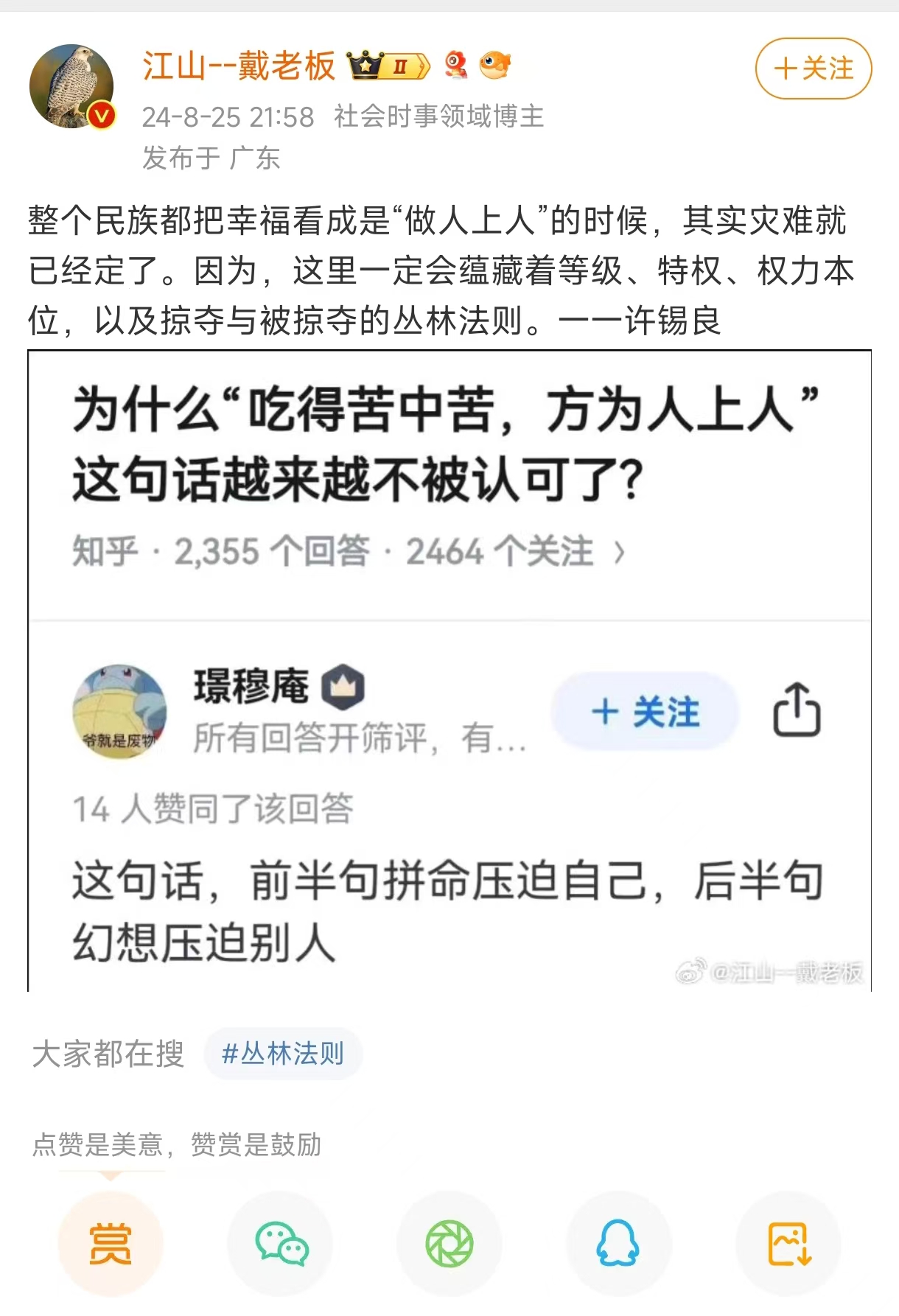Viewport: 899px width, 1316px height.
Task: Follow 江山--戴老板 with the 关注 button
Action: [x=814, y=69]
